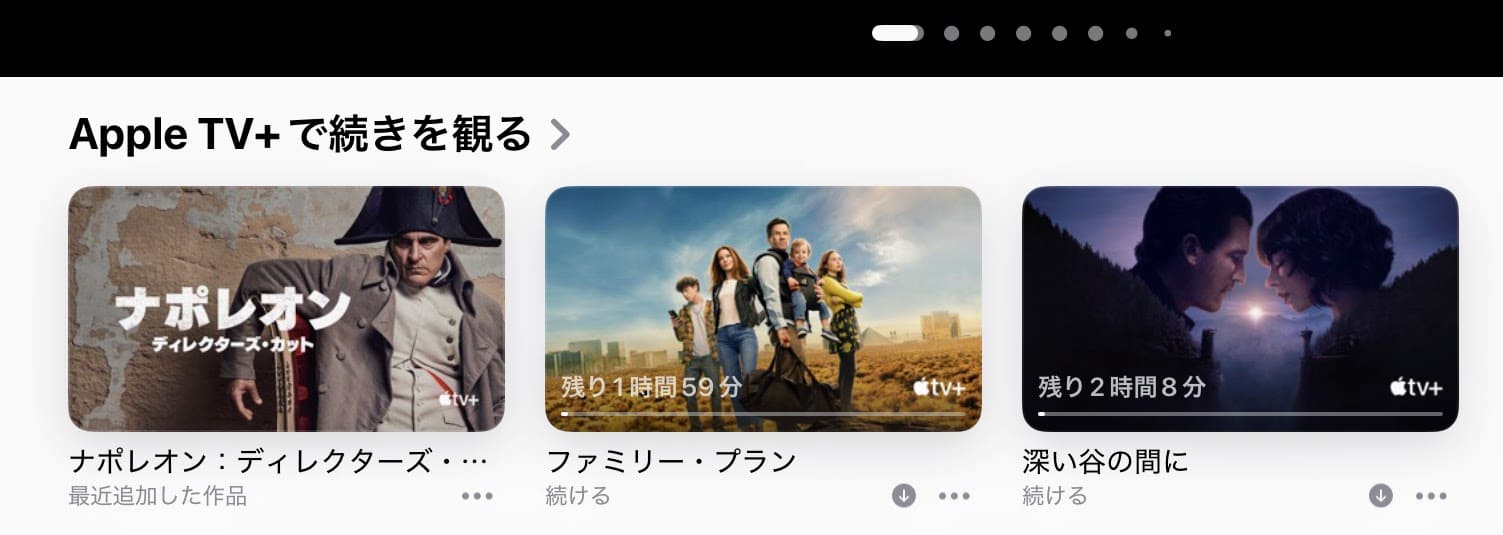The image size is (1503, 535).
Task: Continue watching 深い谷の間に
Action: [1240, 309]
